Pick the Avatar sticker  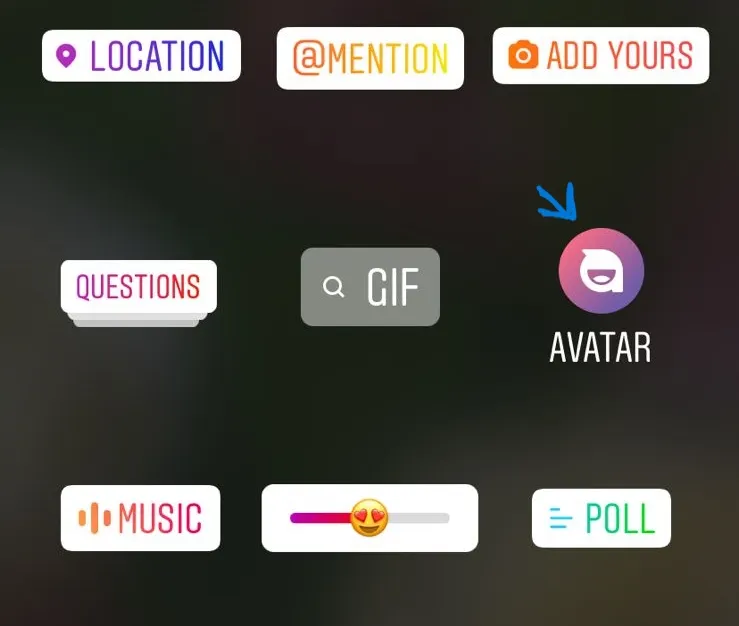click(600, 272)
